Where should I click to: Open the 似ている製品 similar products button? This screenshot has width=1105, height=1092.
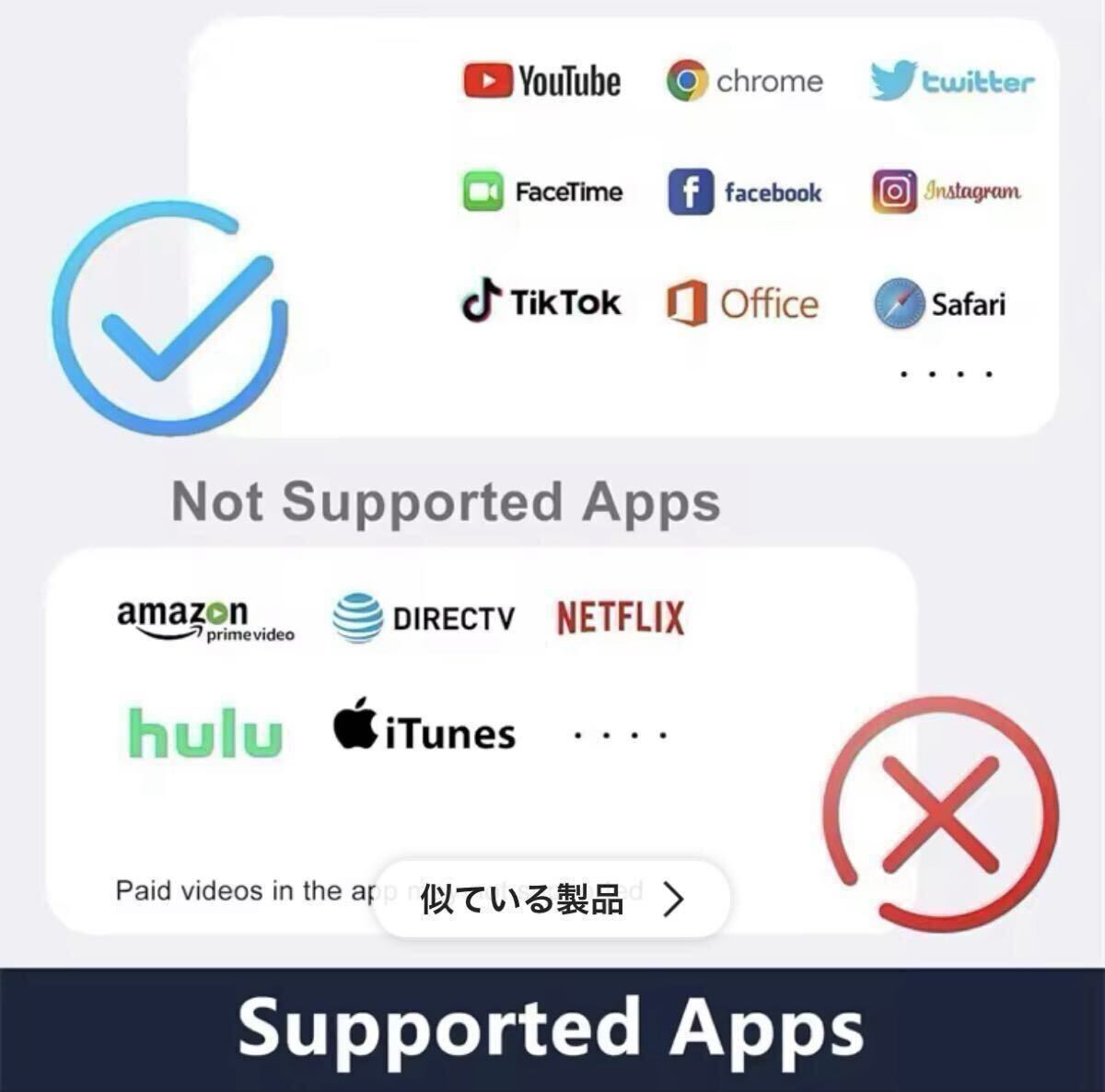[x=552, y=899]
